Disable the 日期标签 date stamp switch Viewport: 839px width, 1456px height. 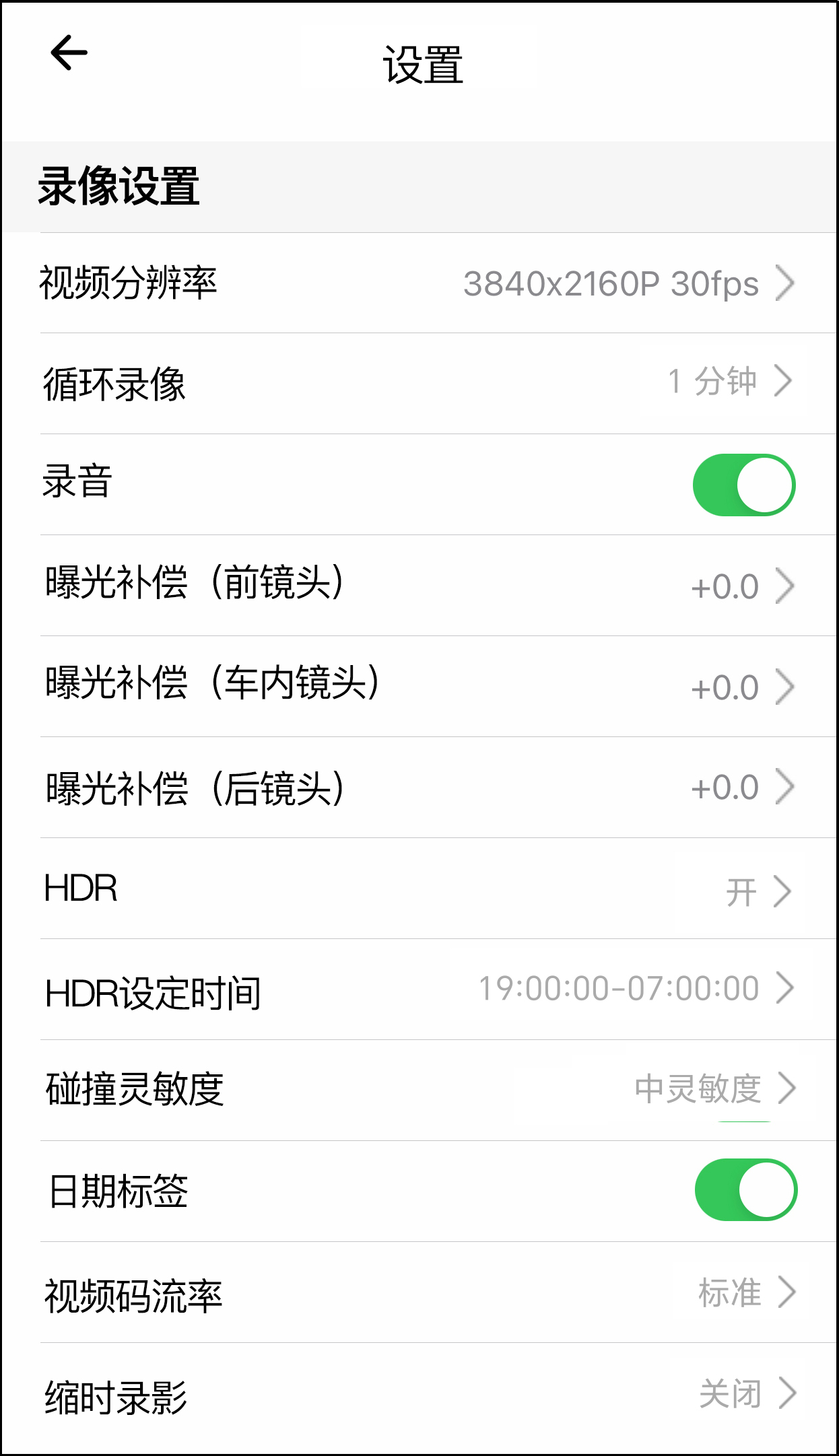(x=745, y=1189)
